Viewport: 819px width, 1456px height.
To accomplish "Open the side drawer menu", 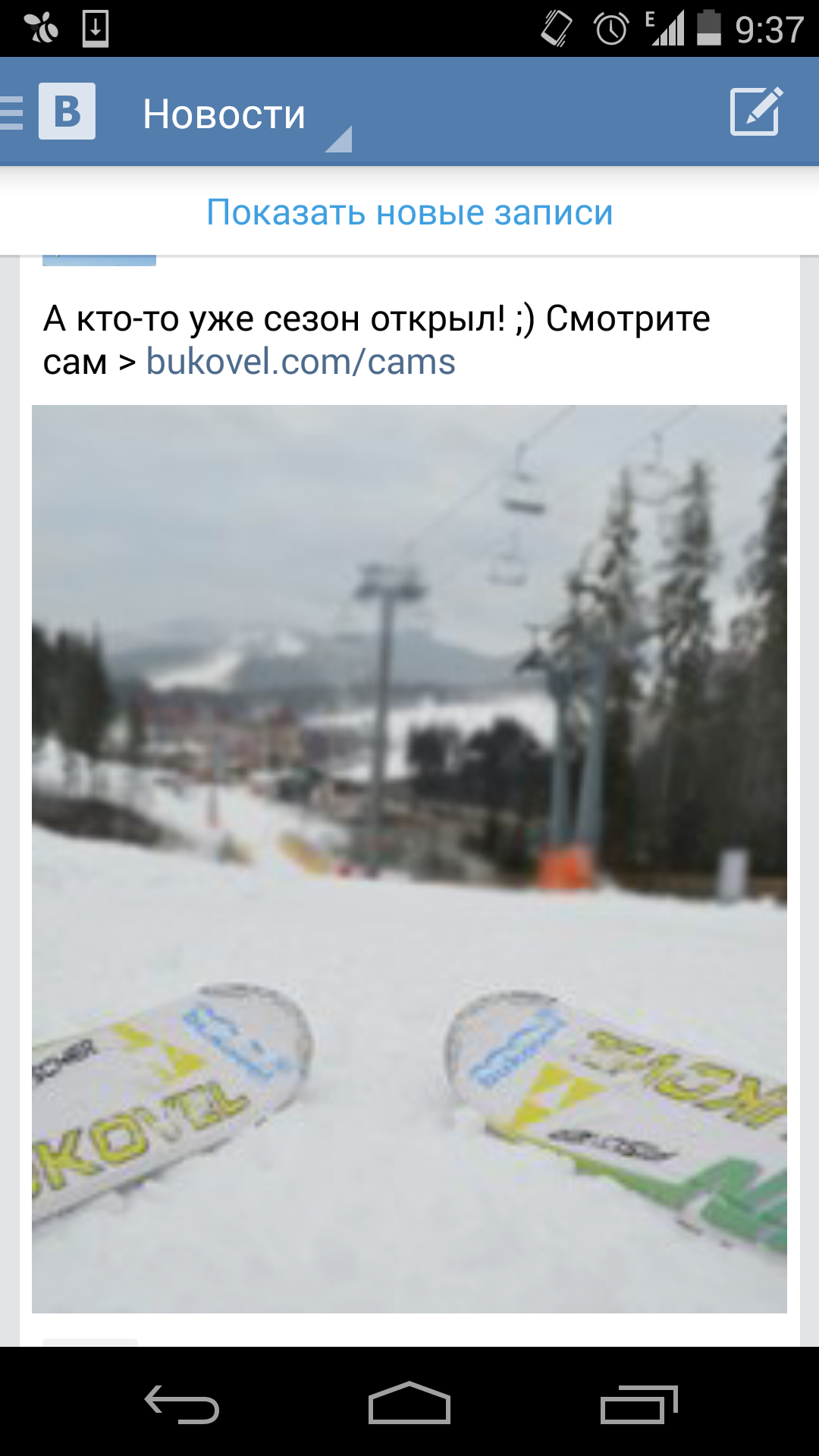I will click(12, 112).
